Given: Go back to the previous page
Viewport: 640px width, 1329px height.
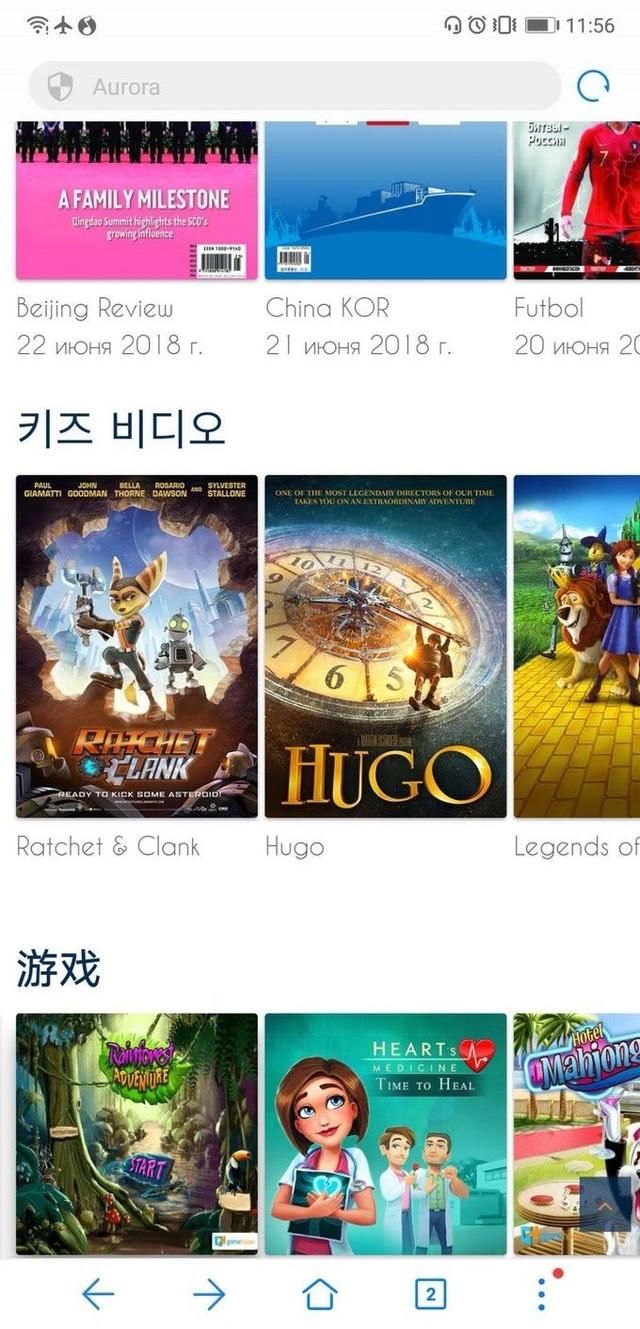Looking at the screenshot, I should click(x=97, y=1294).
